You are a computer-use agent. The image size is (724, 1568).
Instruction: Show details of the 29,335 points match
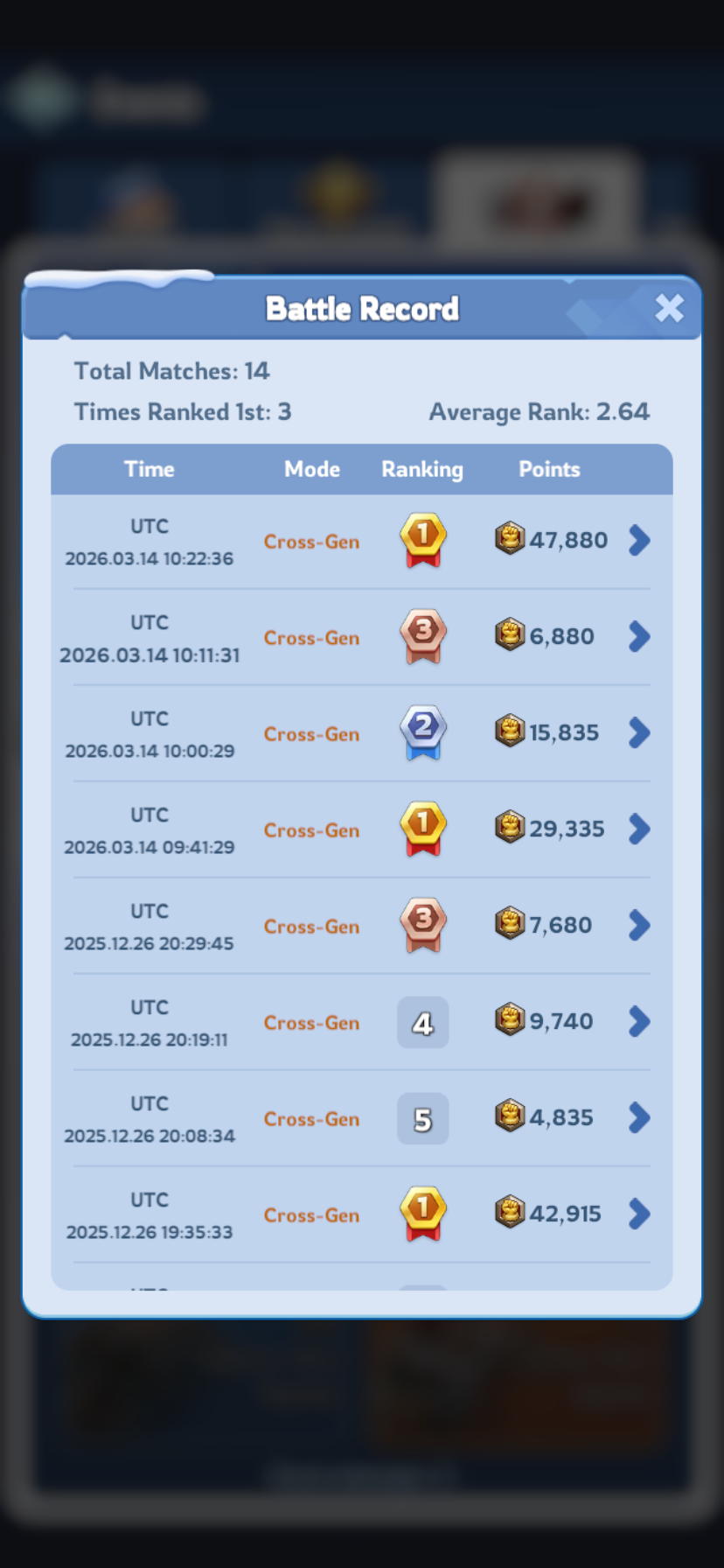coord(639,829)
